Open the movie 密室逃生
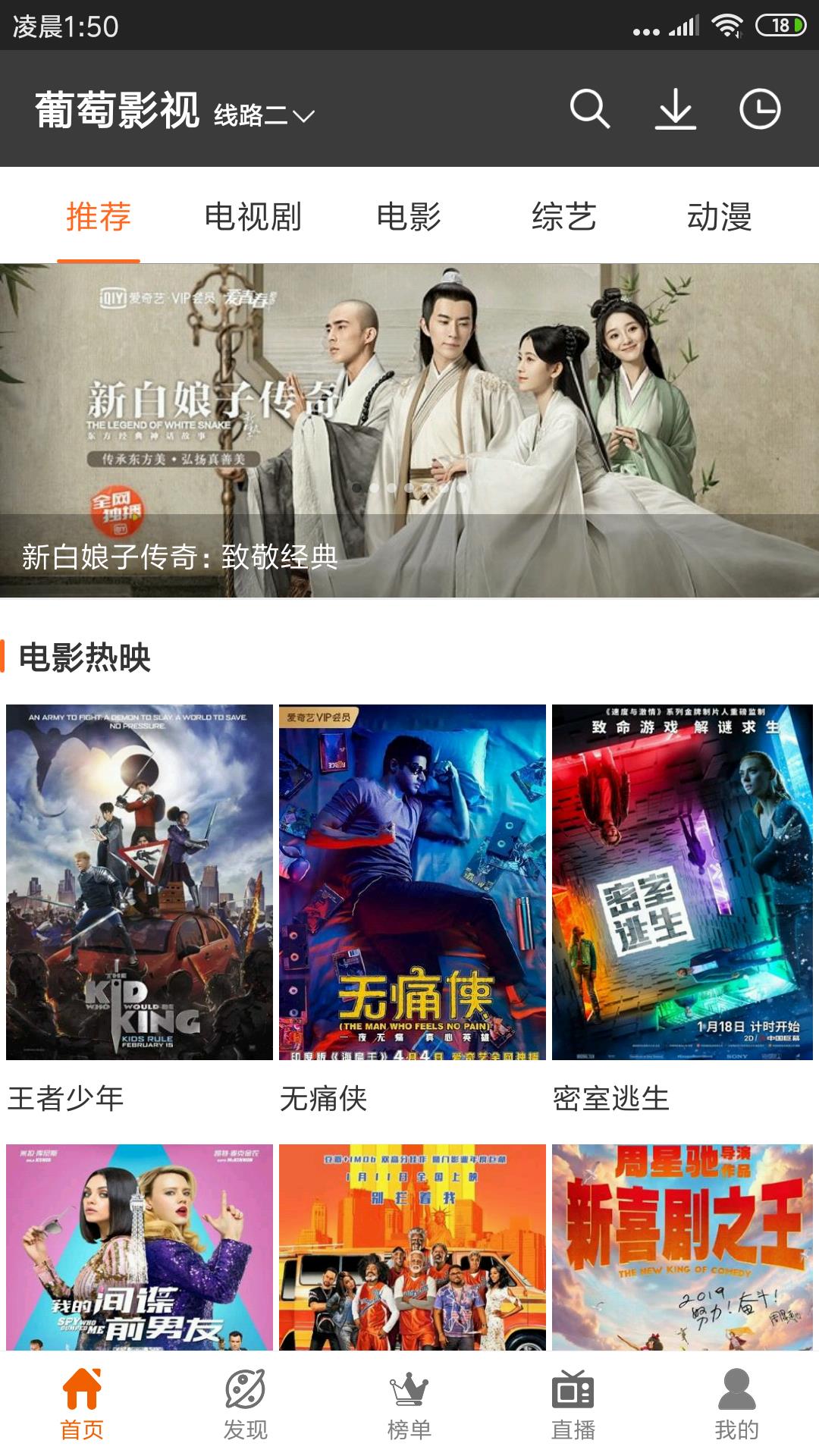This screenshot has width=819, height=1456. pyautogui.click(x=682, y=882)
